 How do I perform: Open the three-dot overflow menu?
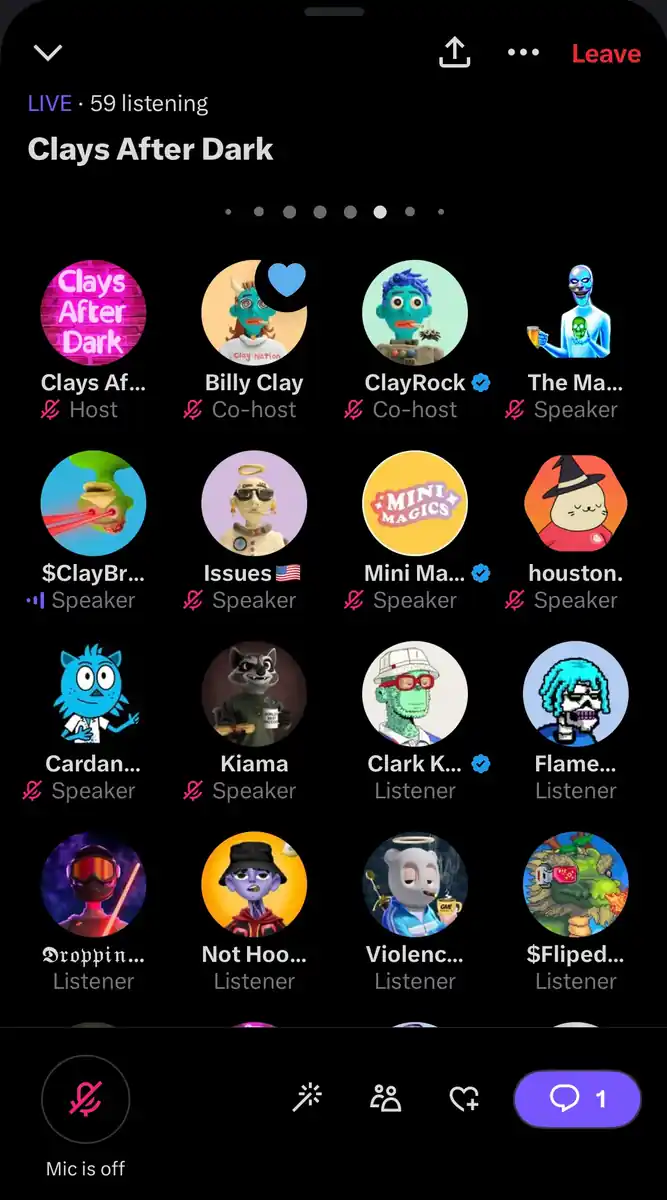click(523, 53)
